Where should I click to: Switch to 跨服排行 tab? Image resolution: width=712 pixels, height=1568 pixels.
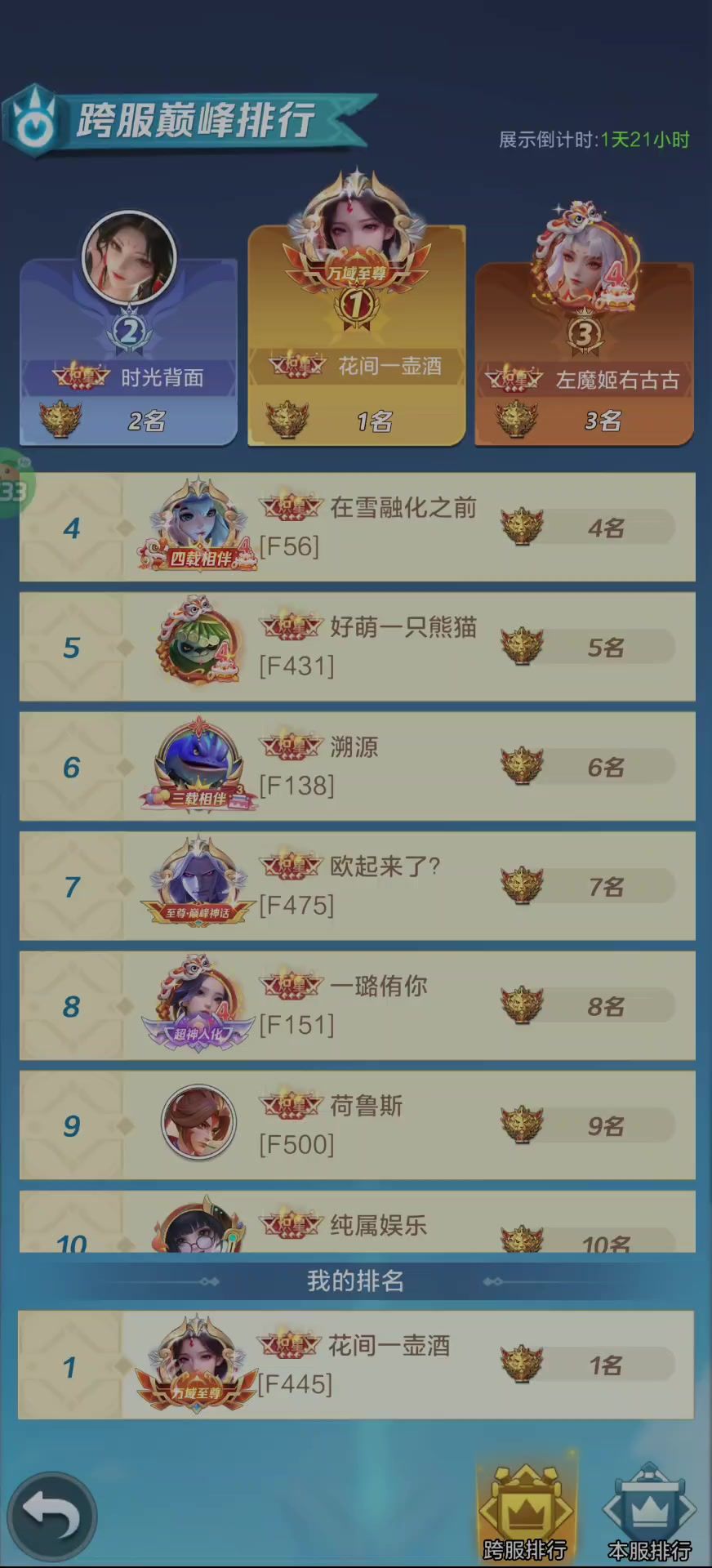(525, 1512)
